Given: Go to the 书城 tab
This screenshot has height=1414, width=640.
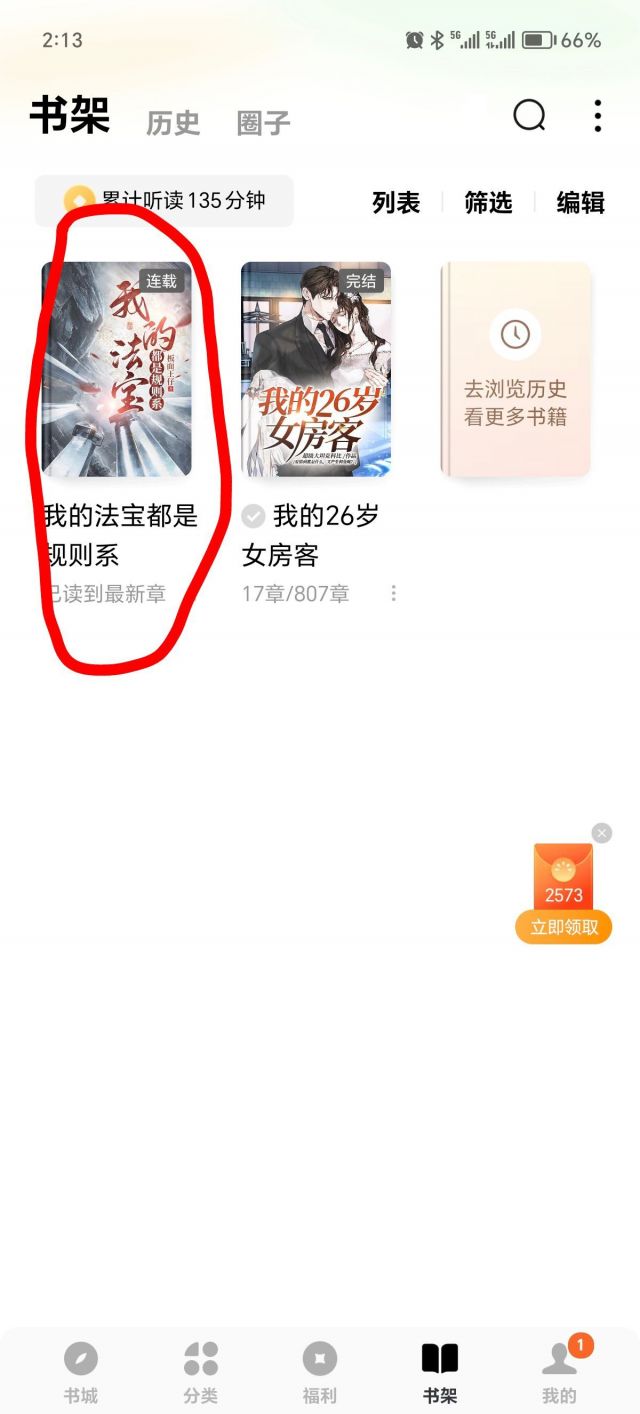Looking at the screenshot, I should [x=81, y=1371].
